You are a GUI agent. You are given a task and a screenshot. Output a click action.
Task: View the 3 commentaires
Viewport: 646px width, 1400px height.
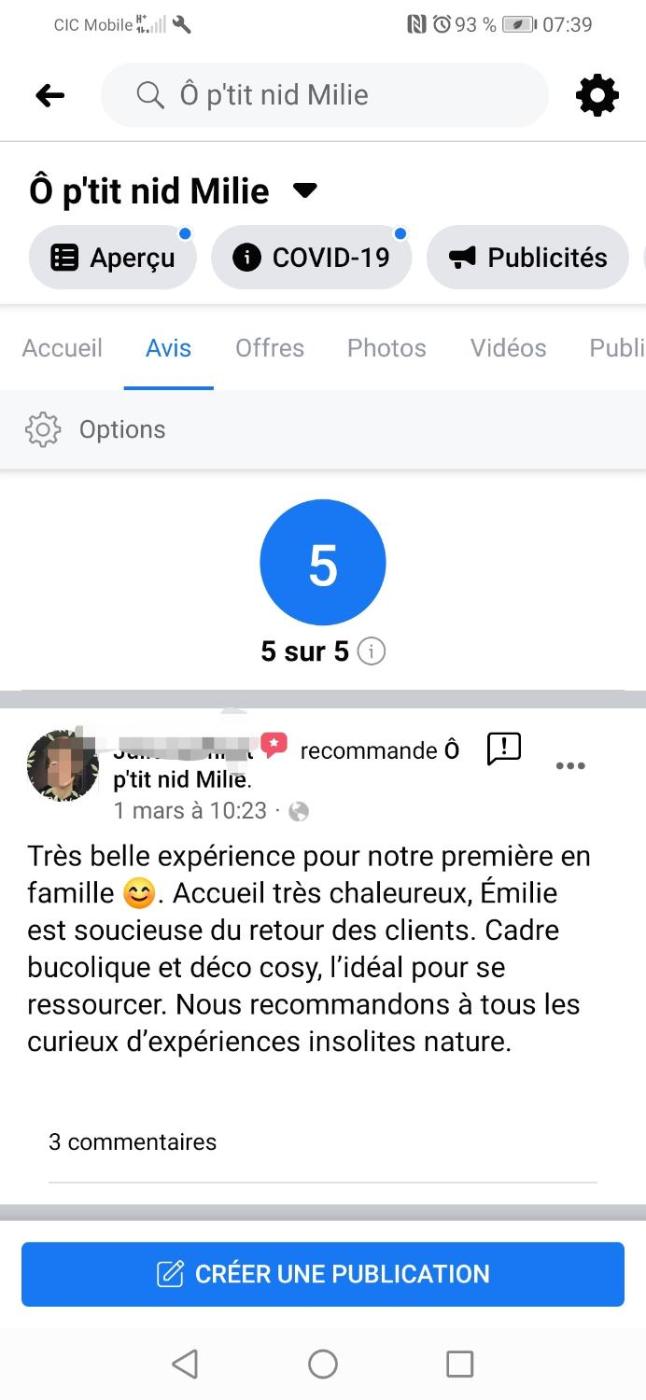(132, 1141)
